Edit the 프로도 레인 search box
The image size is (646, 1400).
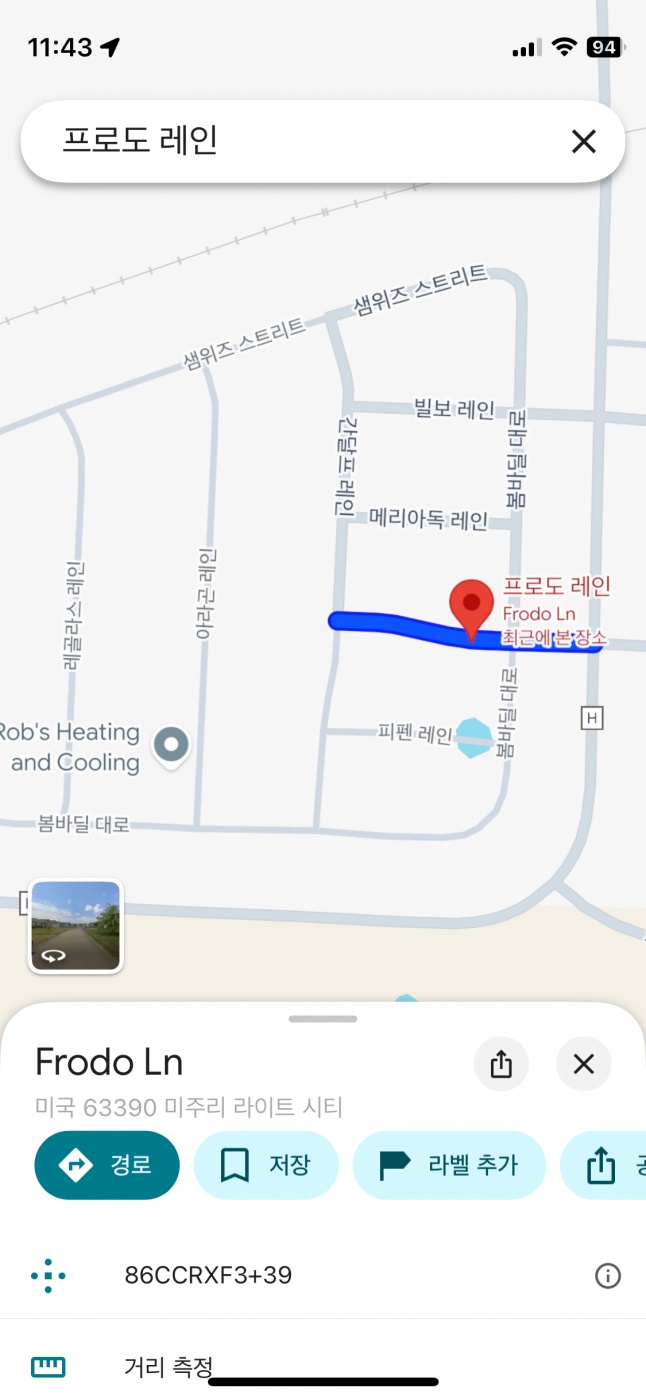[x=300, y=142]
